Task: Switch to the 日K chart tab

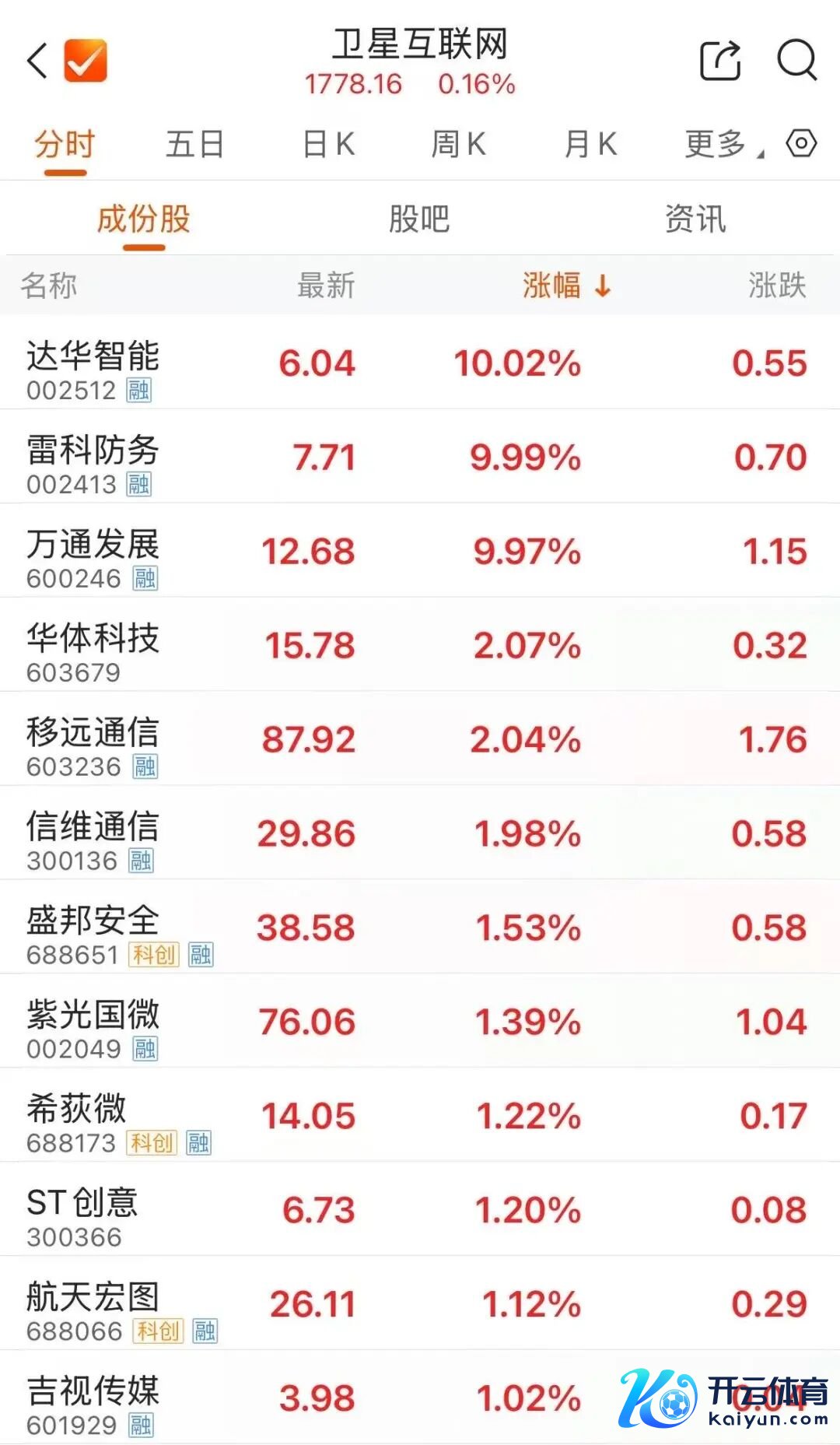Action: point(328,144)
